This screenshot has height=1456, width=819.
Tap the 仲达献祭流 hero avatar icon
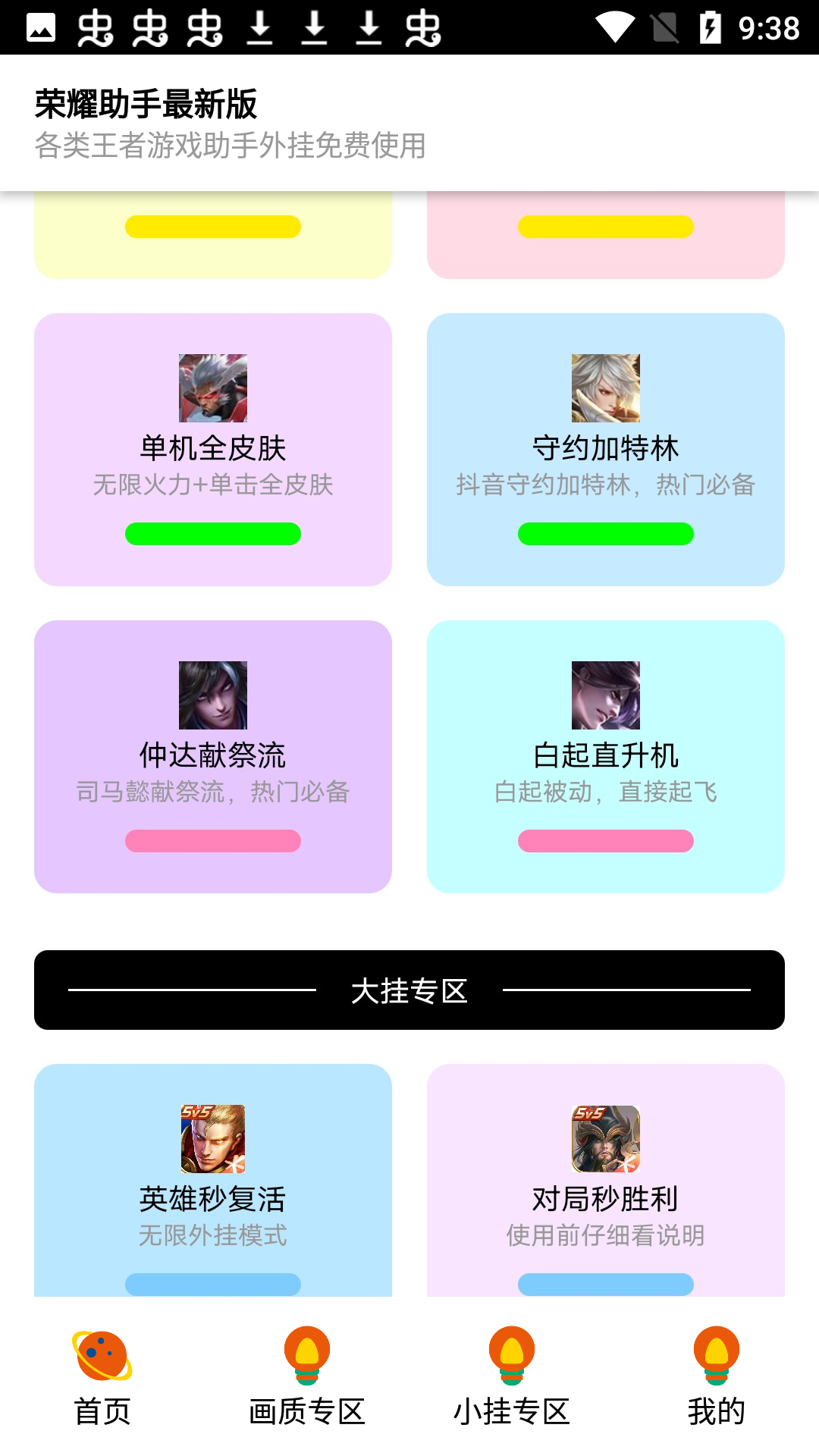[213, 695]
